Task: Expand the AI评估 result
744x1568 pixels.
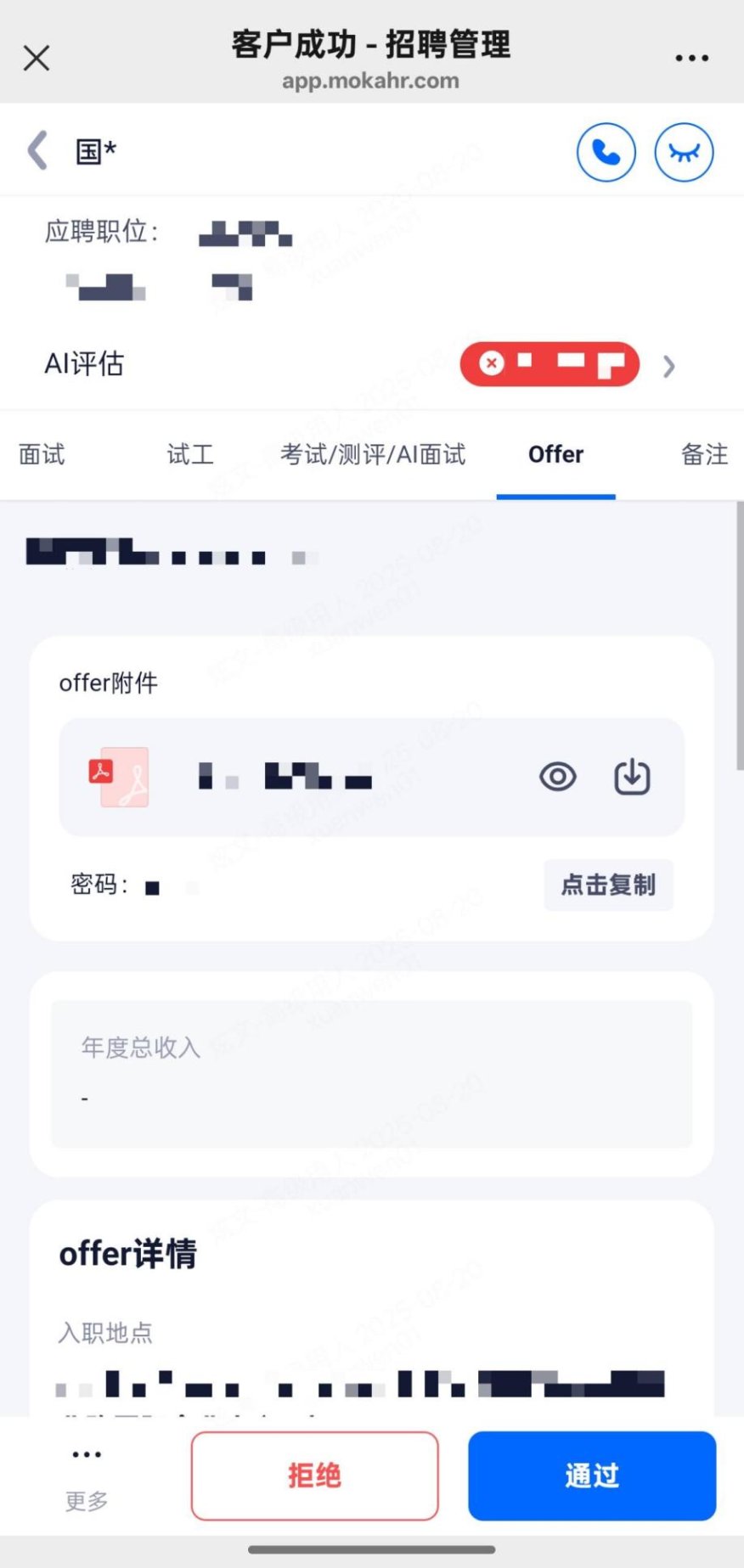Action: point(668,366)
